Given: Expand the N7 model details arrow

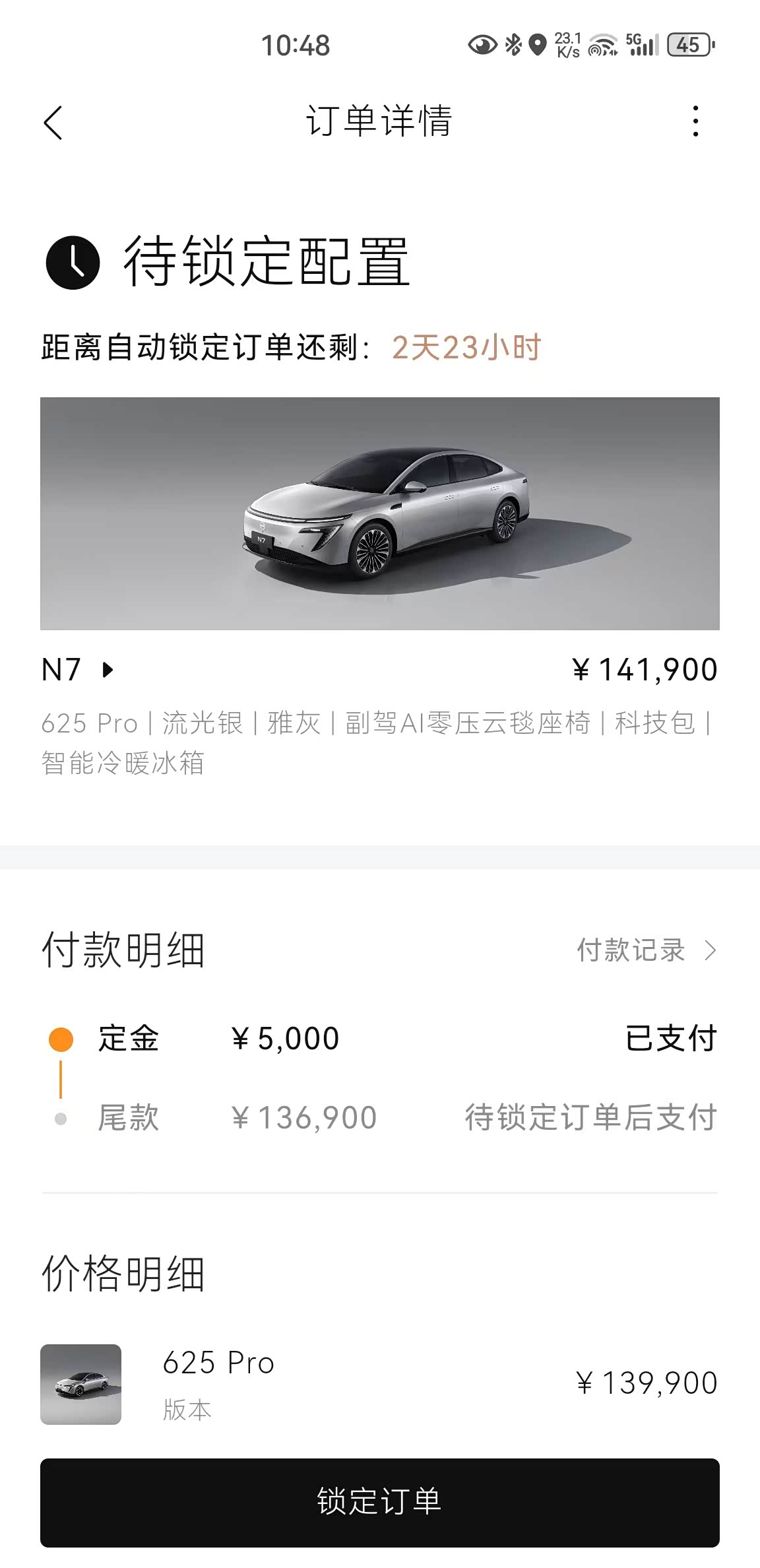Looking at the screenshot, I should click(108, 670).
